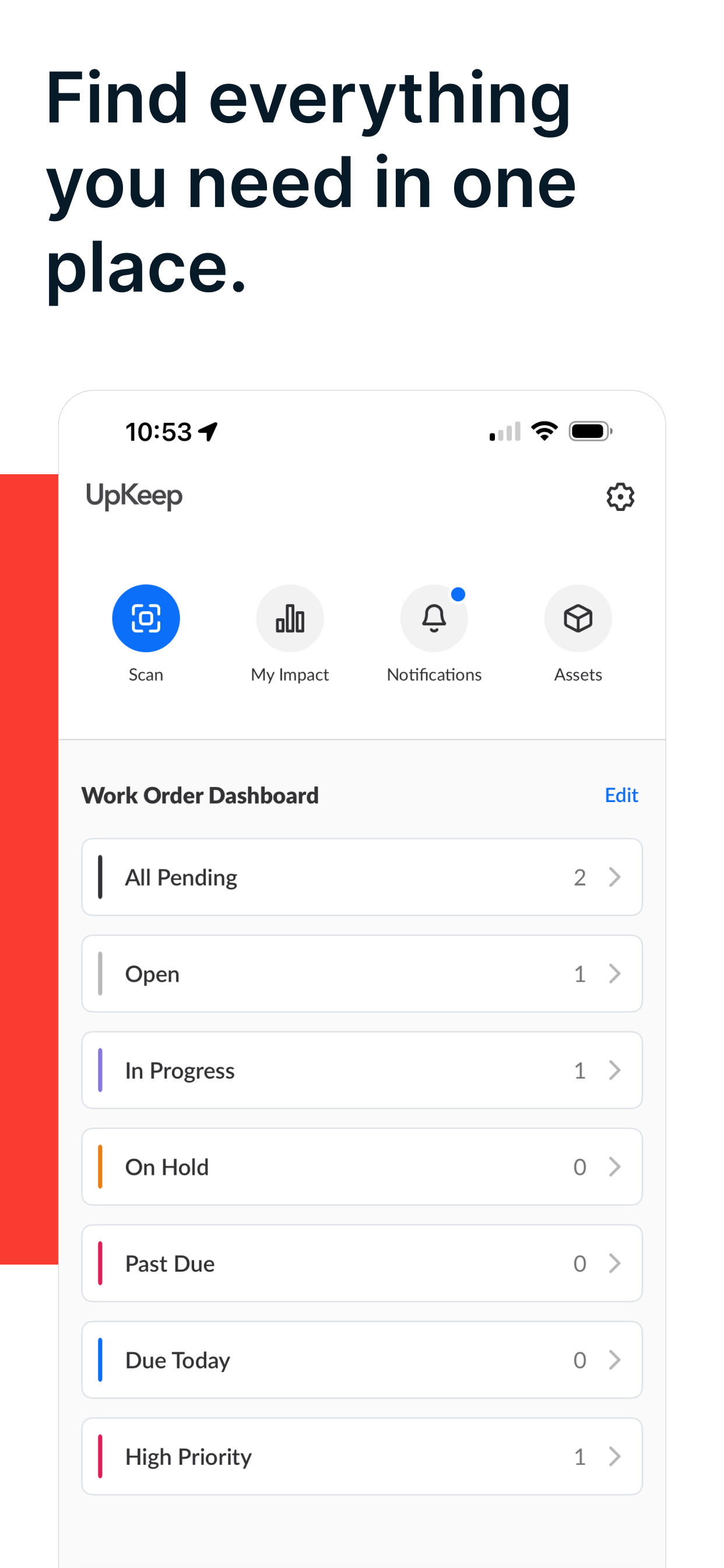Tap the UpKeep logo text
The width and height of the screenshot is (724, 1568).
(134, 496)
